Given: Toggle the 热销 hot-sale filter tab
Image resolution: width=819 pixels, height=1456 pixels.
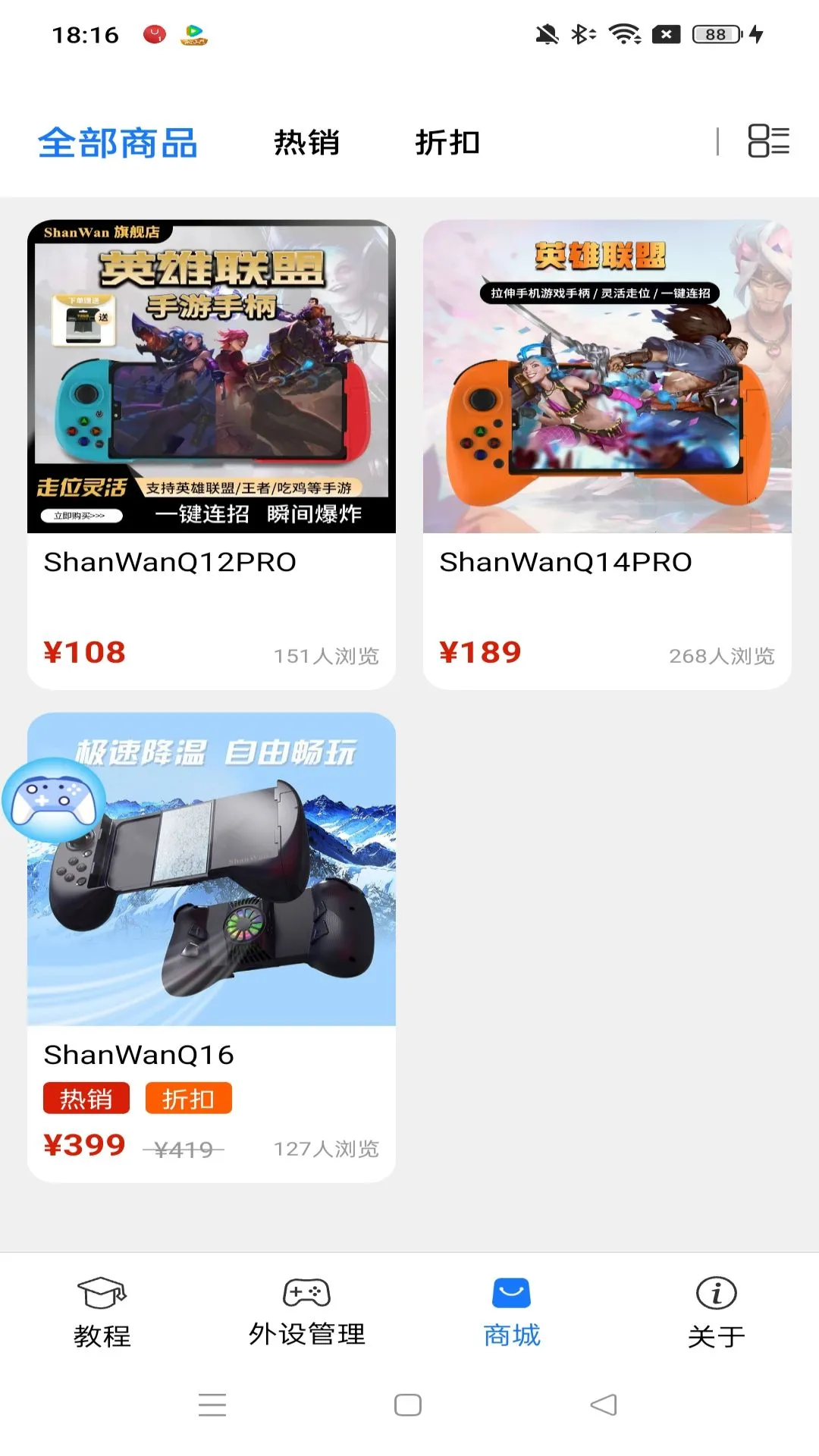Looking at the screenshot, I should coord(306,143).
